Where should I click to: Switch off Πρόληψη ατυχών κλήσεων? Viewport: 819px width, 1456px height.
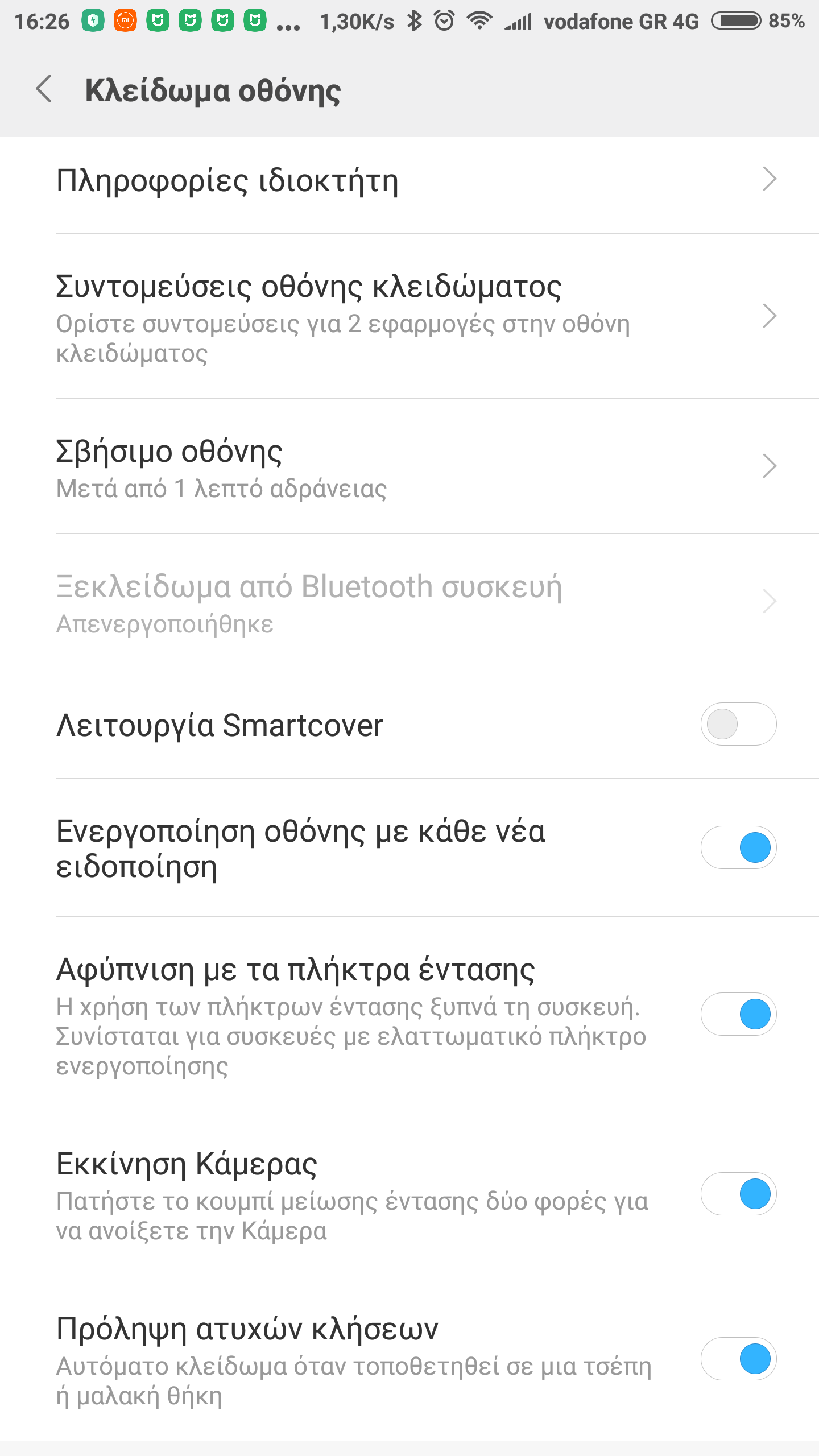738,1359
